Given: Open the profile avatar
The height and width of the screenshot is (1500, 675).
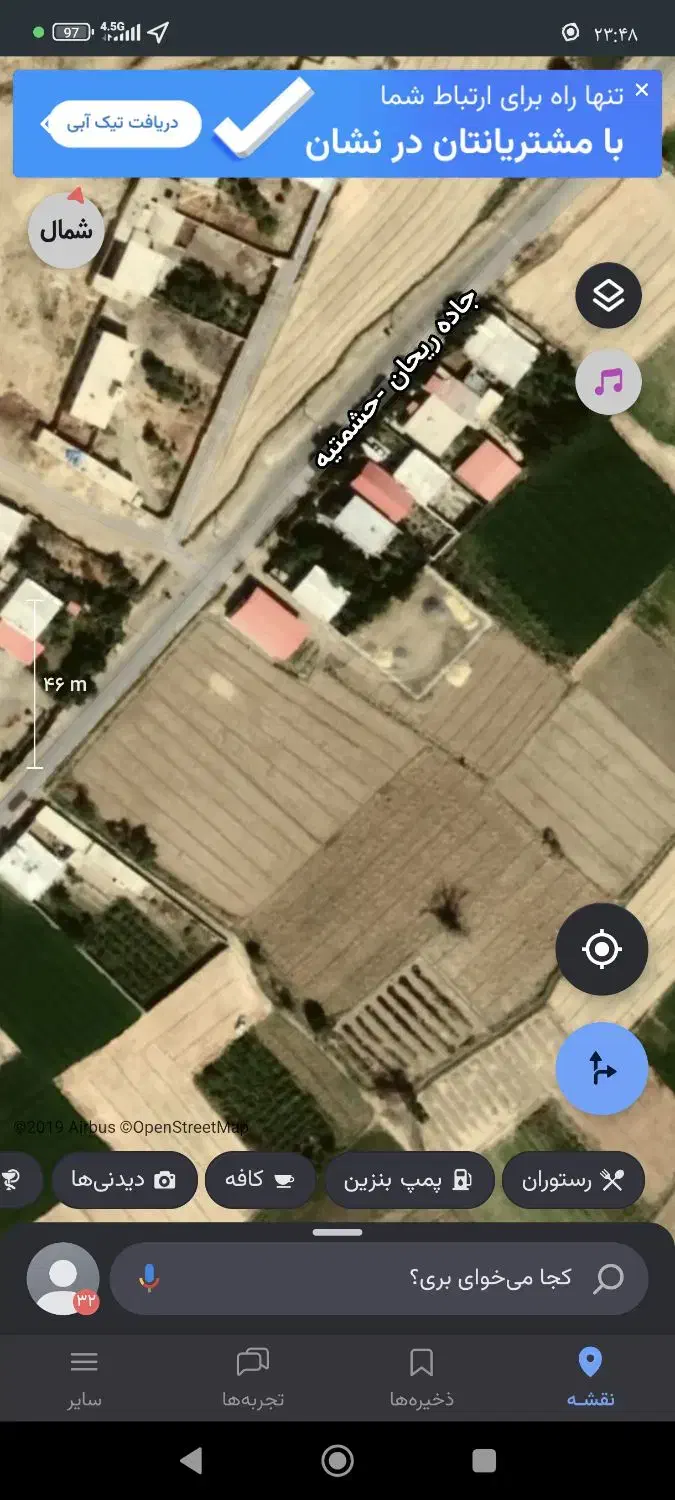Looking at the screenshot, I should 62,1277.
